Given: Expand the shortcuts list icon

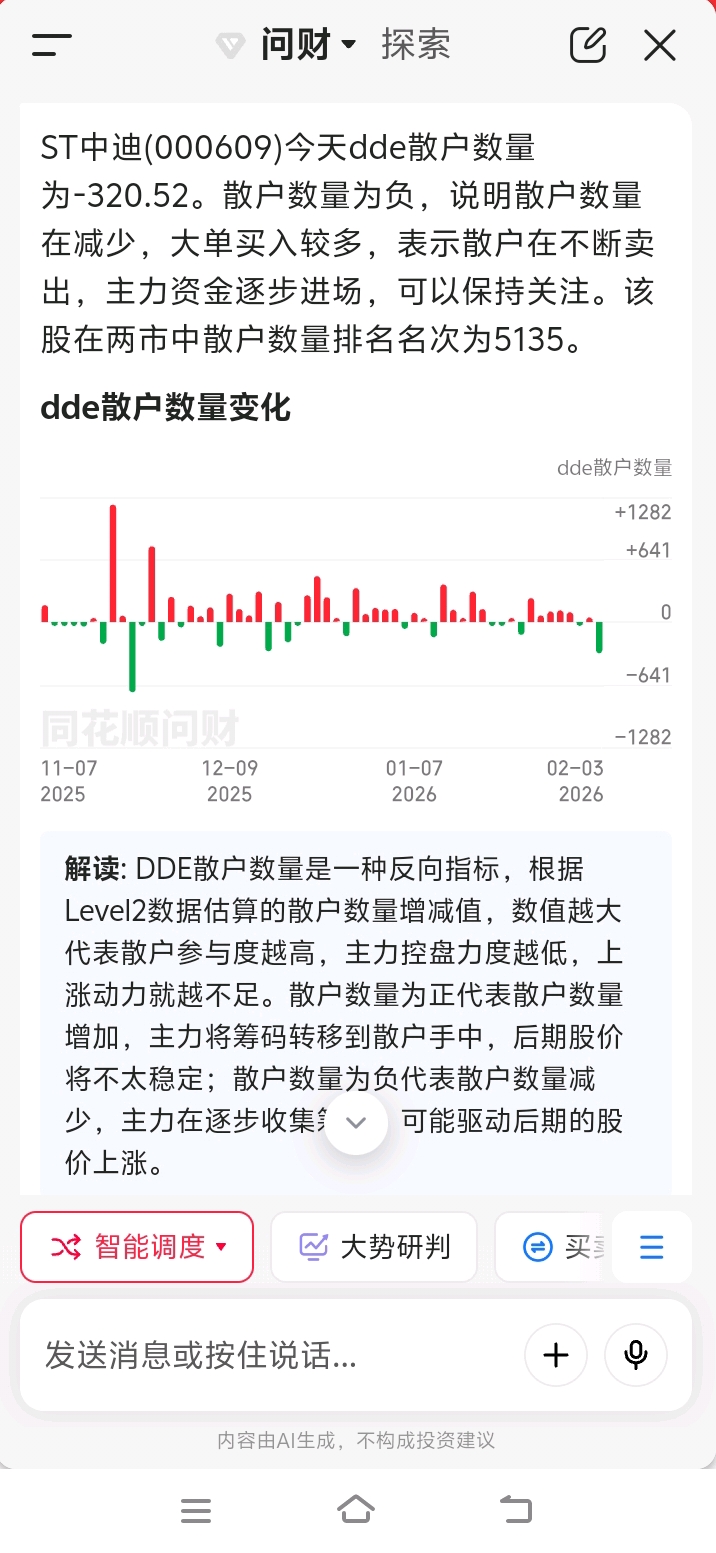Looking at the screenshot, I should pos(652,1246).
